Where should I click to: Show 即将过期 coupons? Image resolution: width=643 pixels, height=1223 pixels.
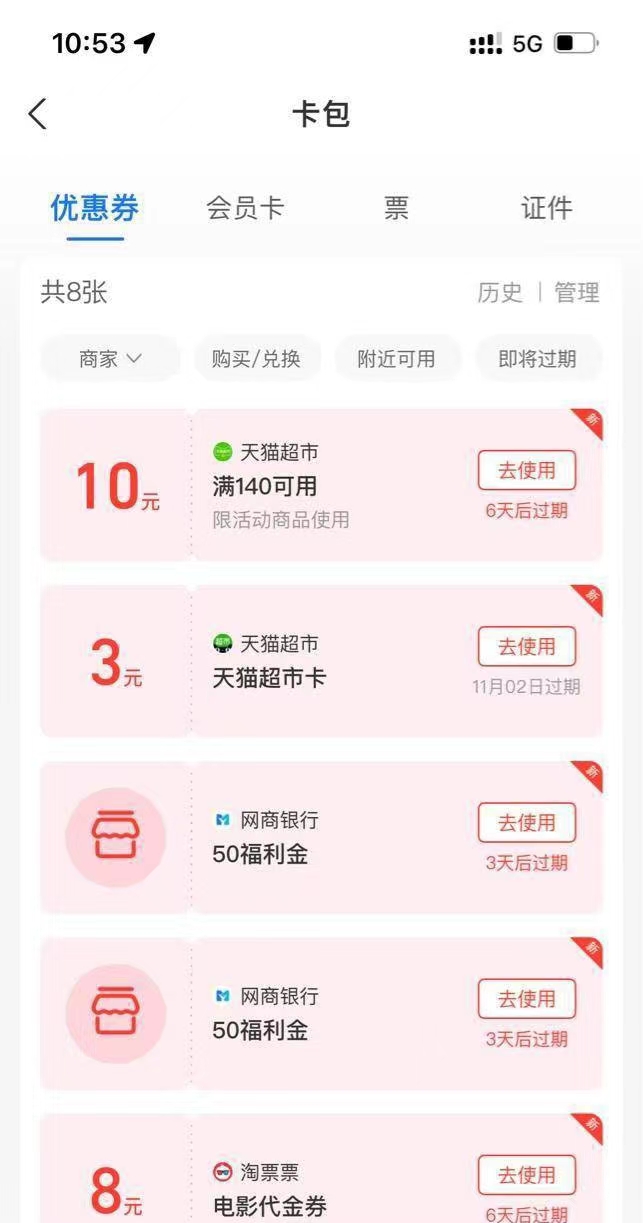[x=538, y=359]
